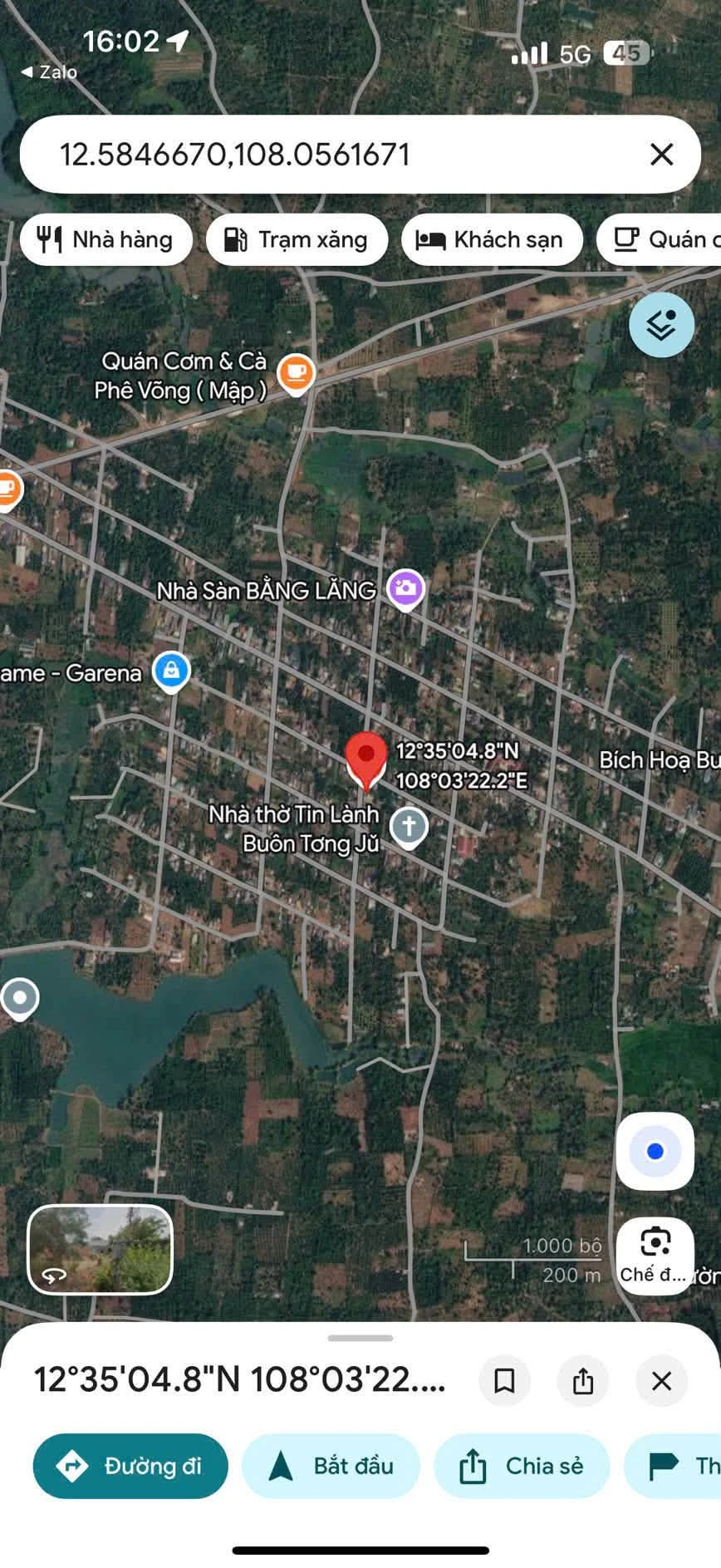The width and height of the screenshot is (721, 1568).
Task: Open the map layers button
Action: coord(661,325)
